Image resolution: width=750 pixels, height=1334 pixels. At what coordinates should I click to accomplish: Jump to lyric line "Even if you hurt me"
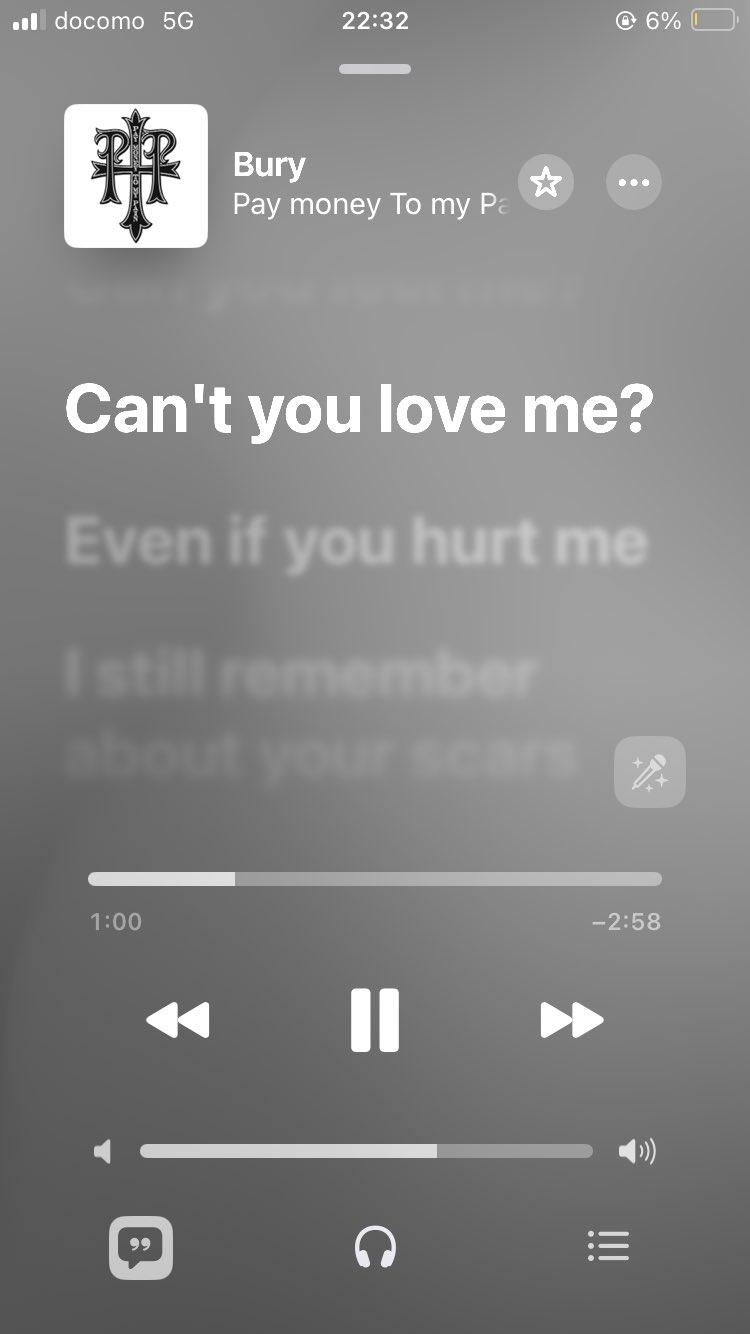pos(356,542)
